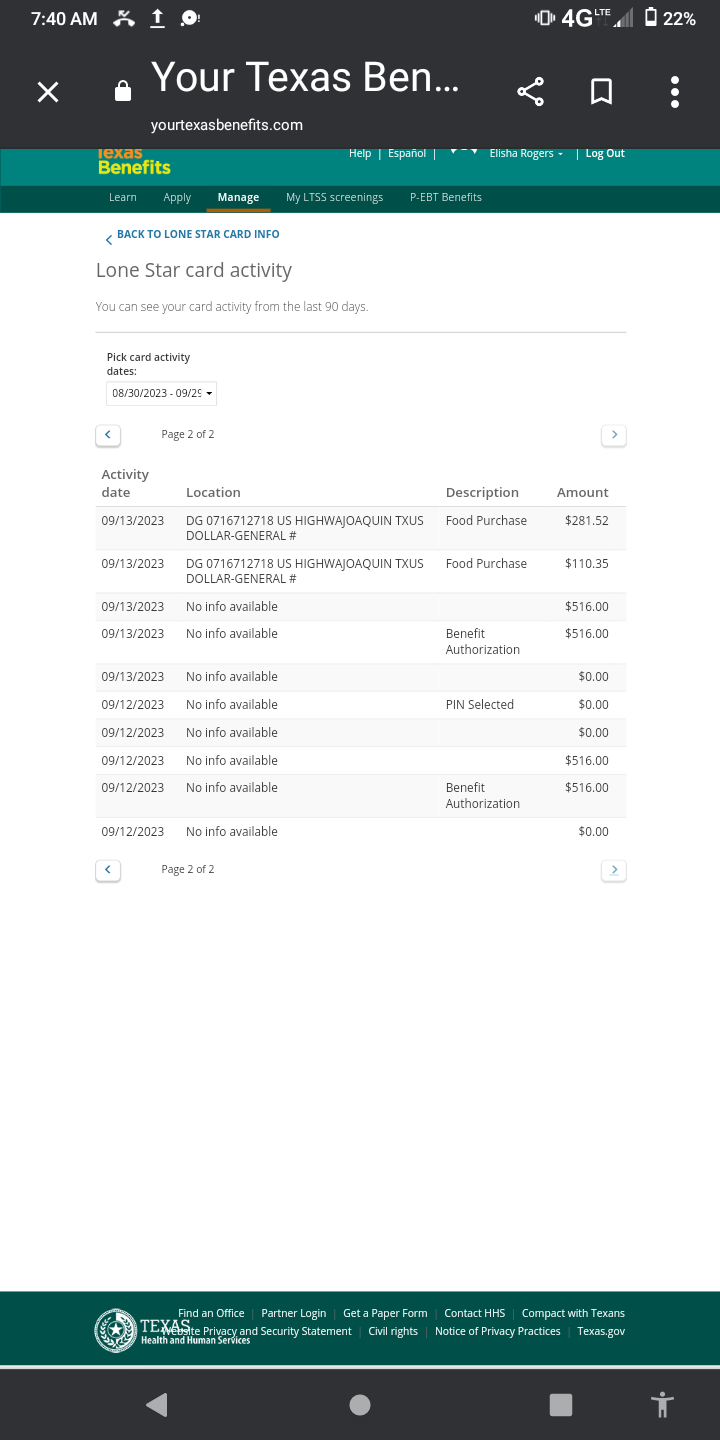Screen dimensions: 720x1440
Task: Open the card activity dates dropdown
Action: pos(161,393)
